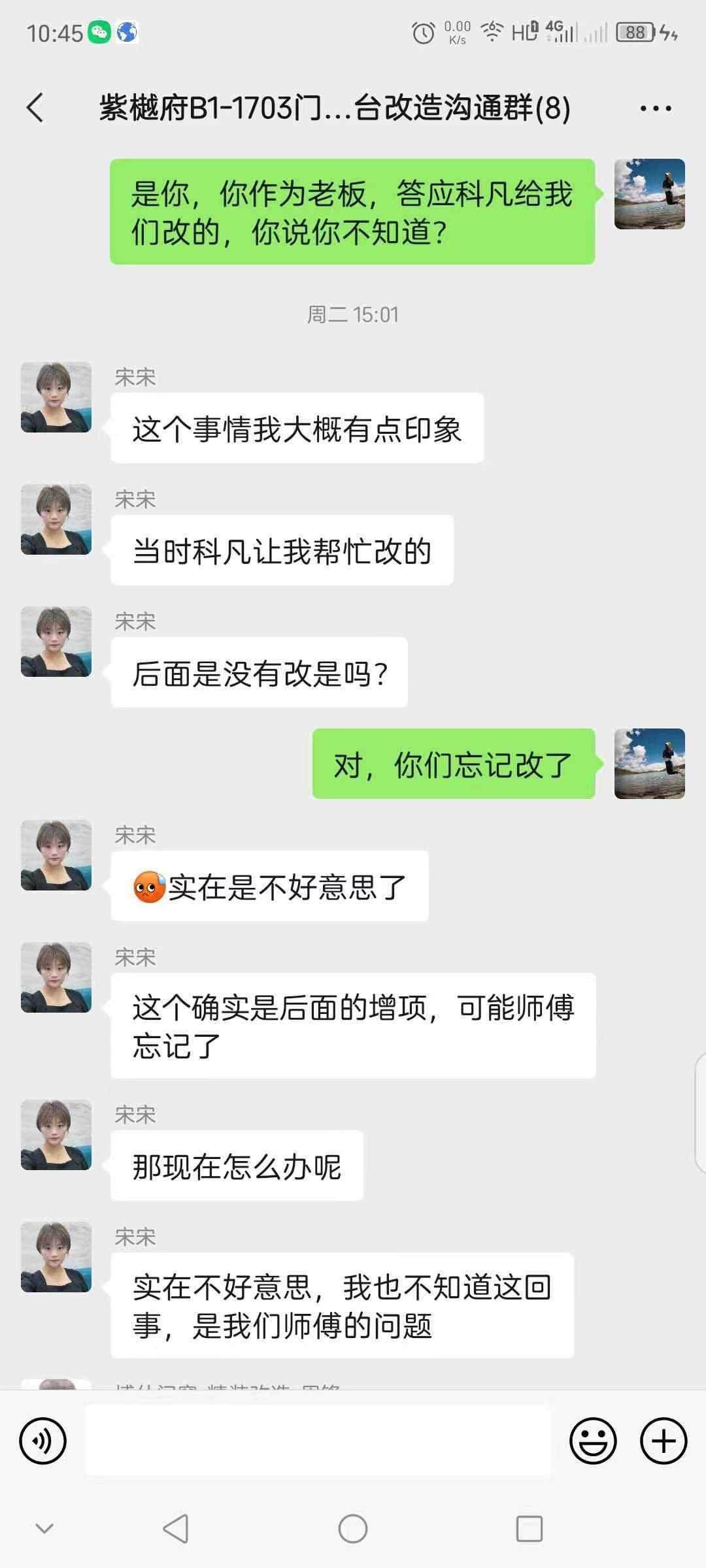Go to the system home screen

[x=353, y=1529]
